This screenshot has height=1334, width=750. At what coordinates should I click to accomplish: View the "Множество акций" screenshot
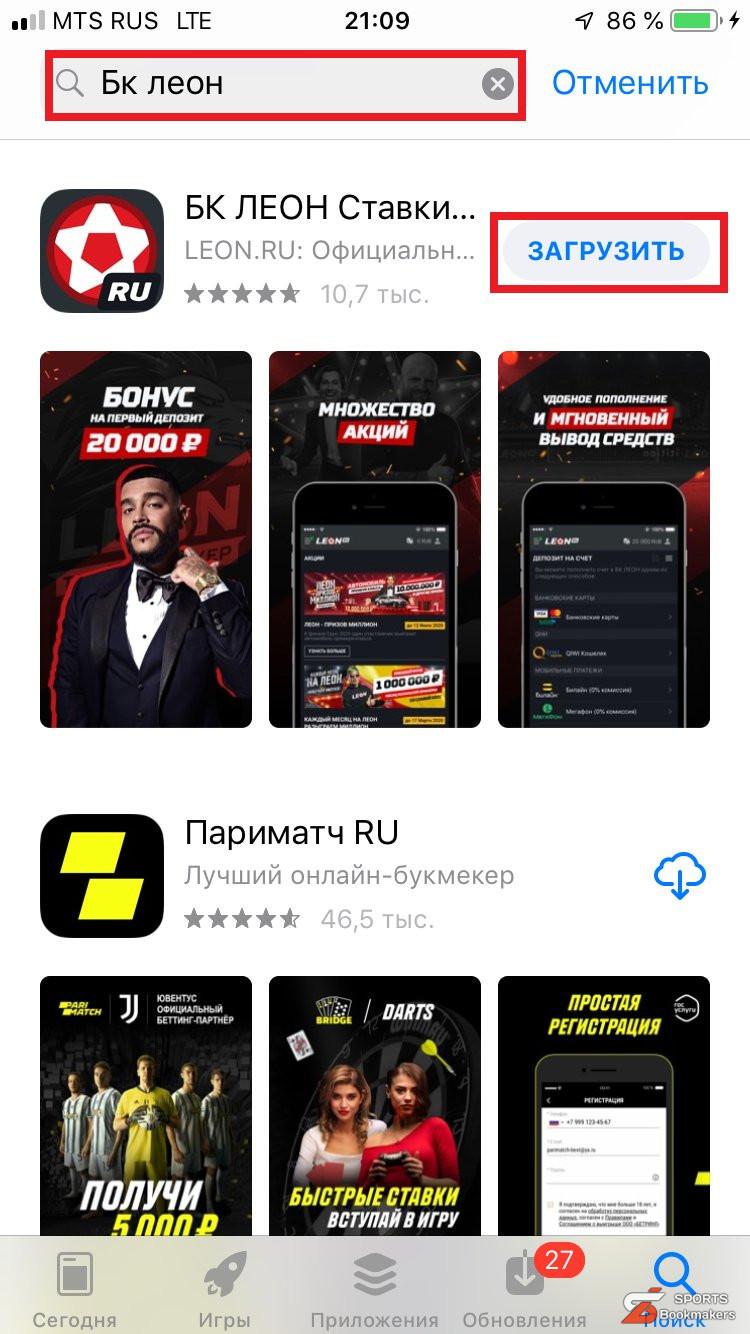coord(375,539)
